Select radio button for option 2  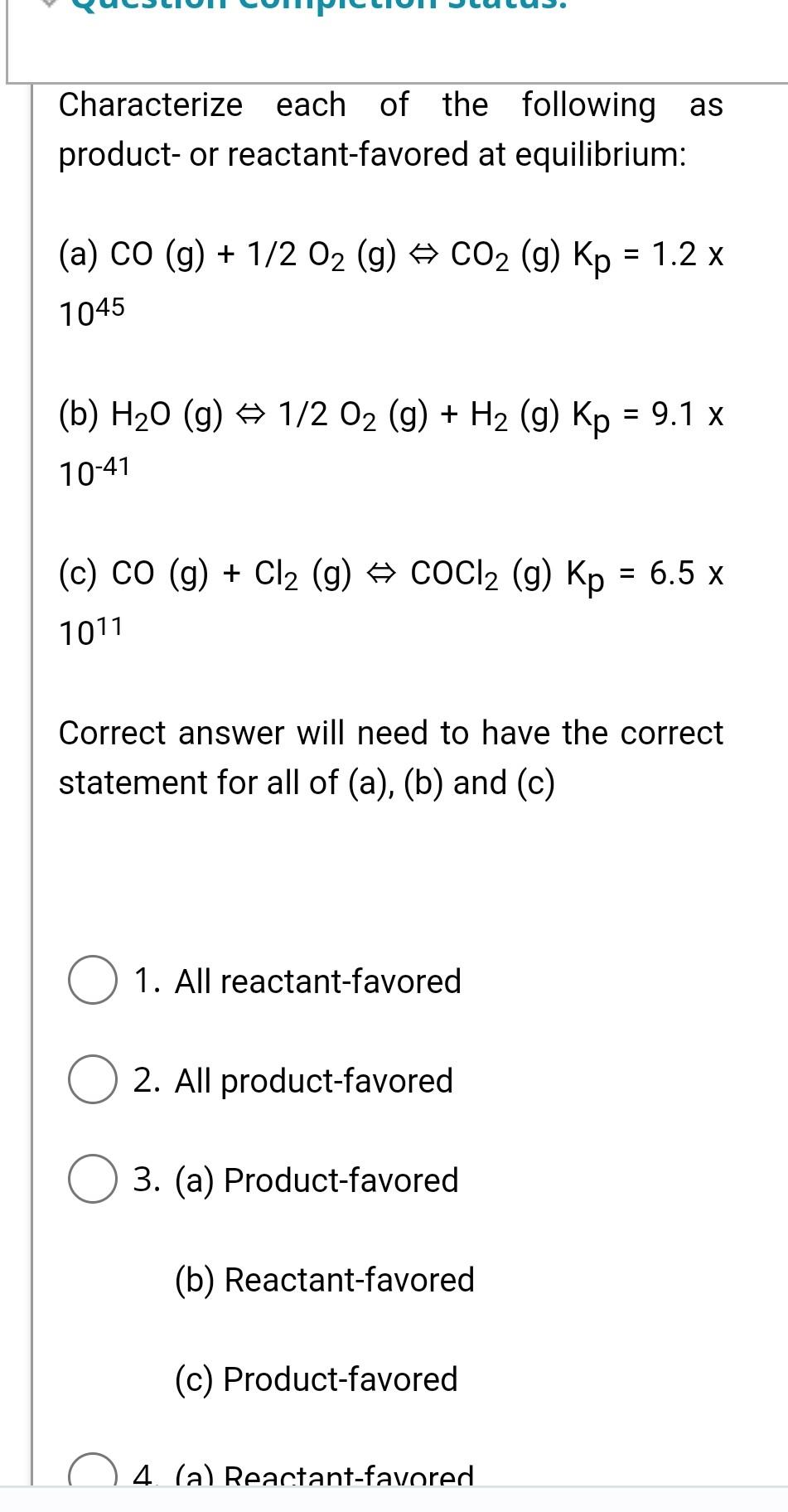coord(92,1080)
